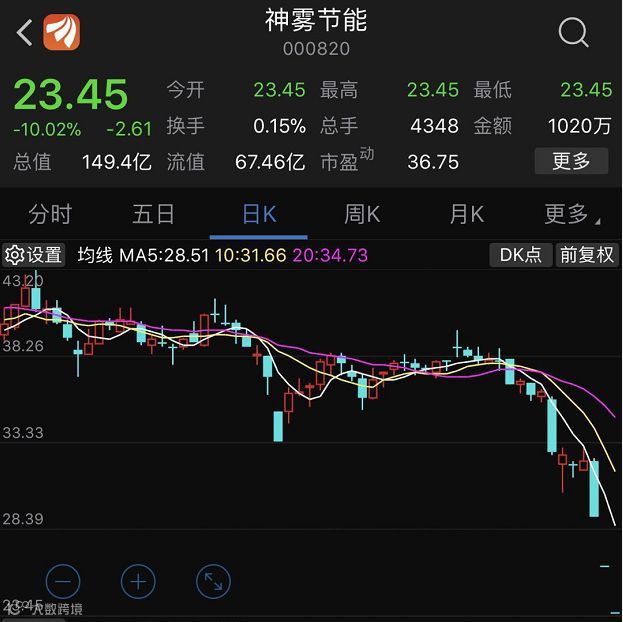Switch to the 月K monthly chart tab
Viewport: 623px width, 622px height.
coord(467,214)
